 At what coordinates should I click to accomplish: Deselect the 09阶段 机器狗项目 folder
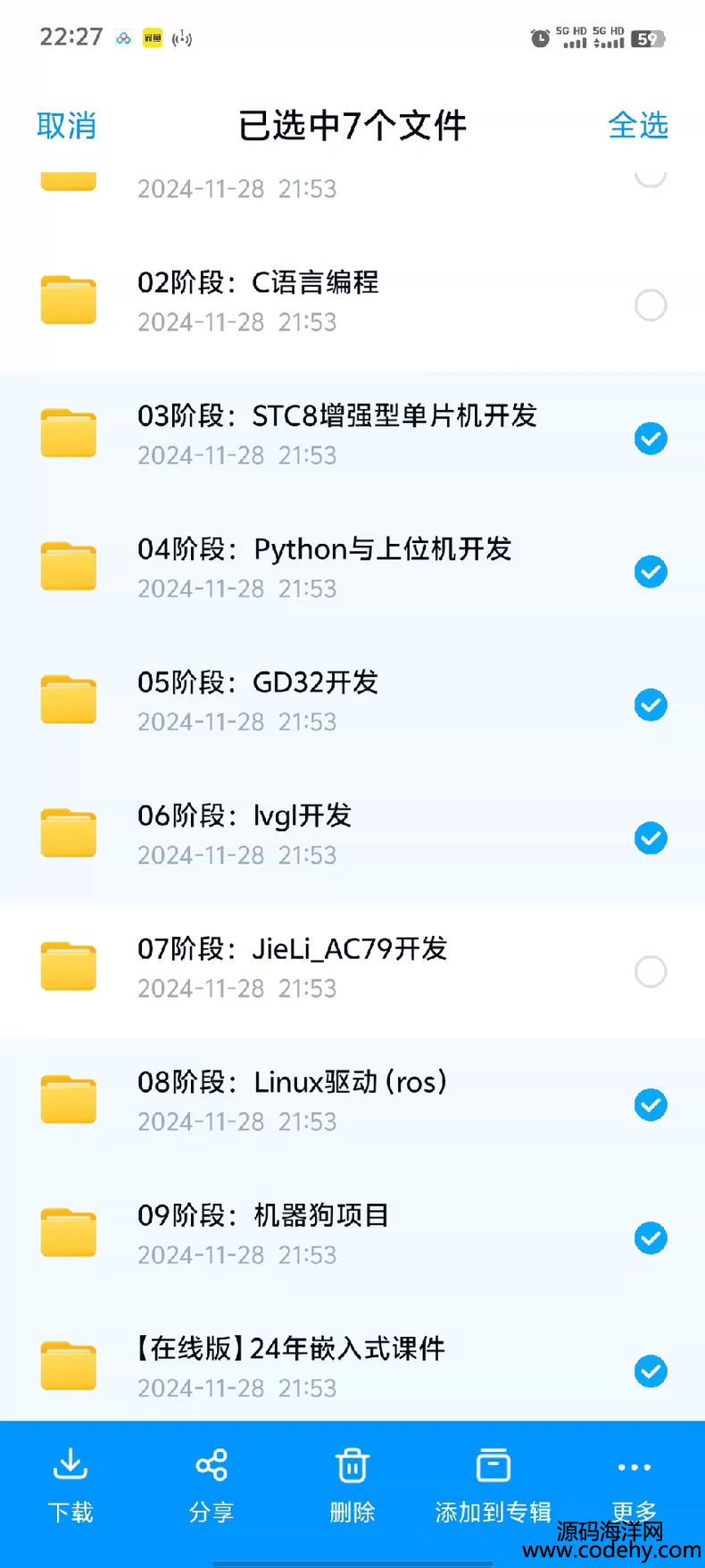coord(651,1238)
